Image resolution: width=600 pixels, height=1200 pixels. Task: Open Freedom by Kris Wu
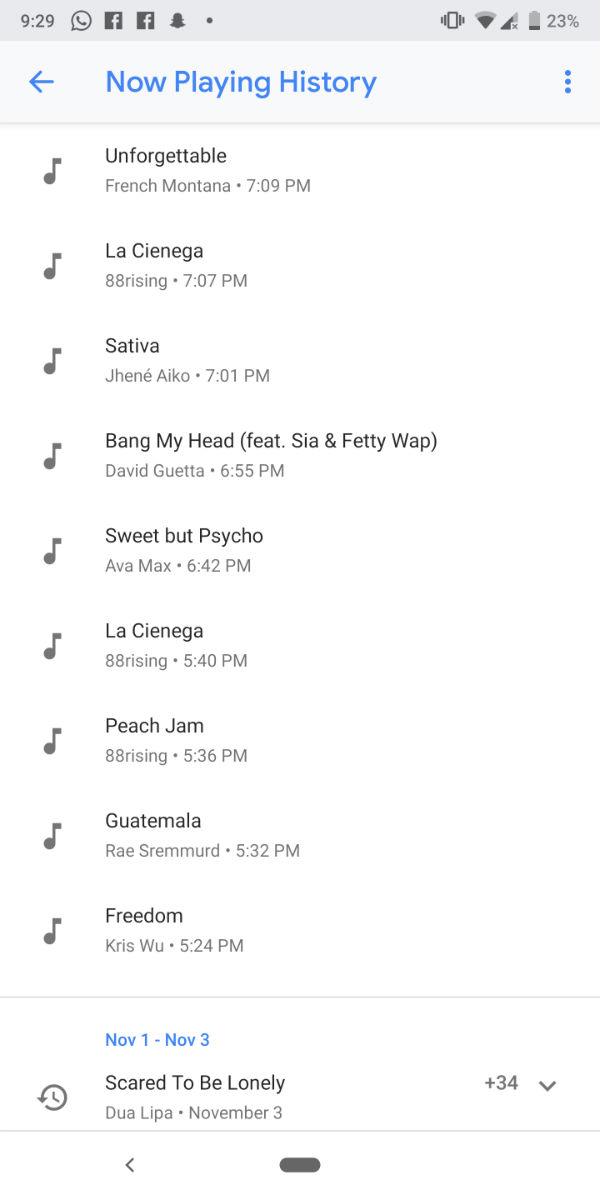[x=300, y=930]
